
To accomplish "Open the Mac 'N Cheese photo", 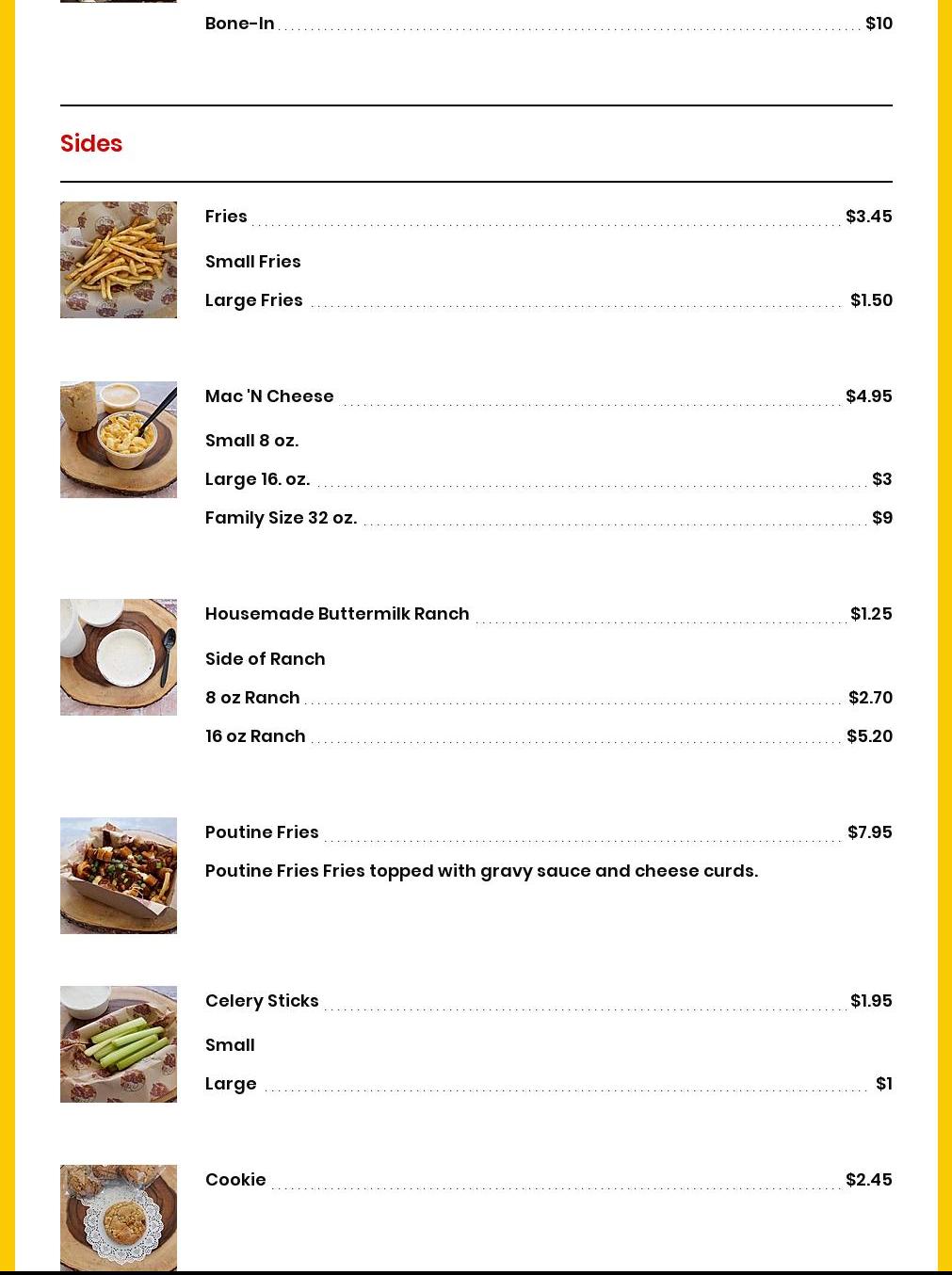I will pos(119,440).
